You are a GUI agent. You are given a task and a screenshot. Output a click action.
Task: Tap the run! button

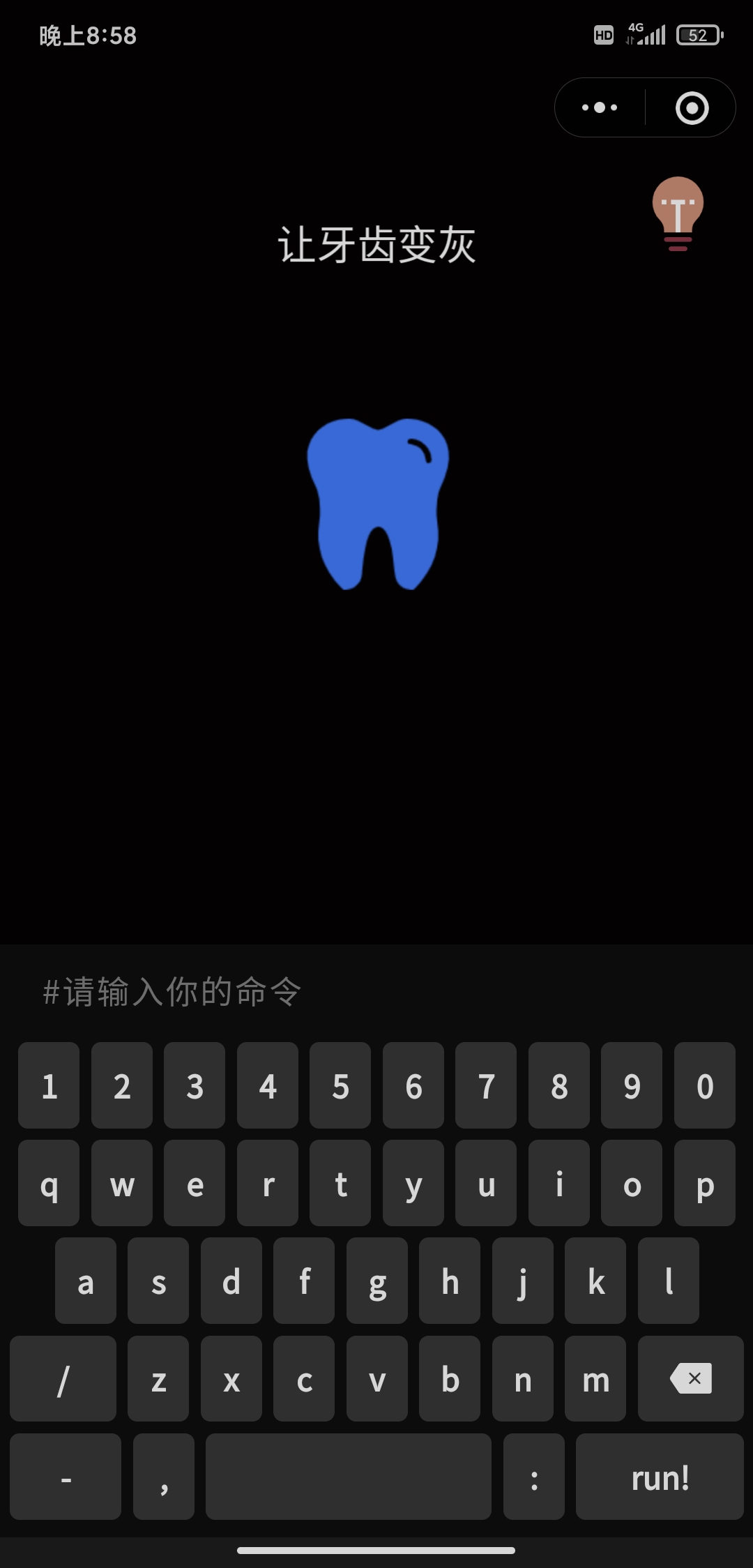660,1477
